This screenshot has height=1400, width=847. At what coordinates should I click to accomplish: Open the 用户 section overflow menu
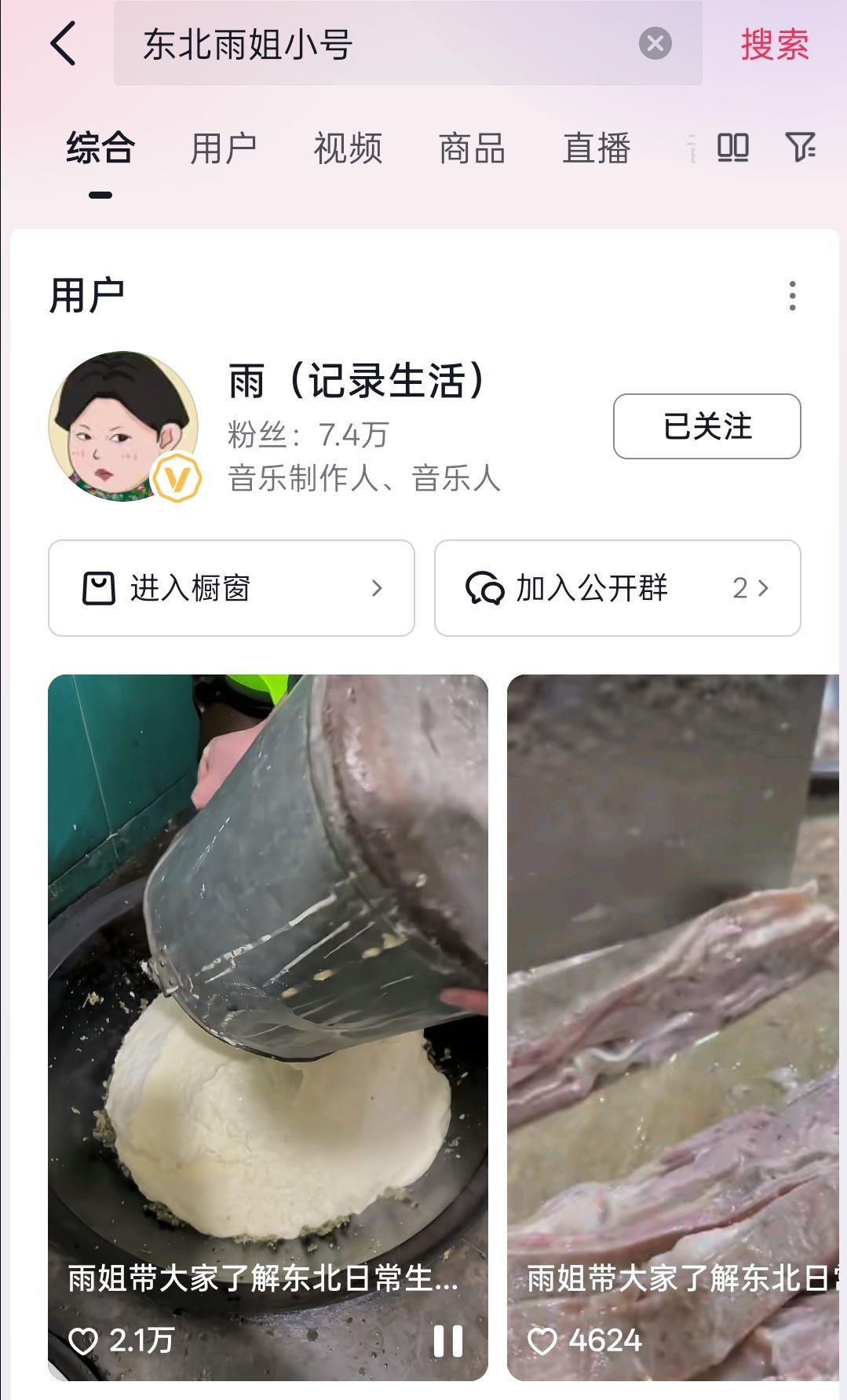pos(792,296)
